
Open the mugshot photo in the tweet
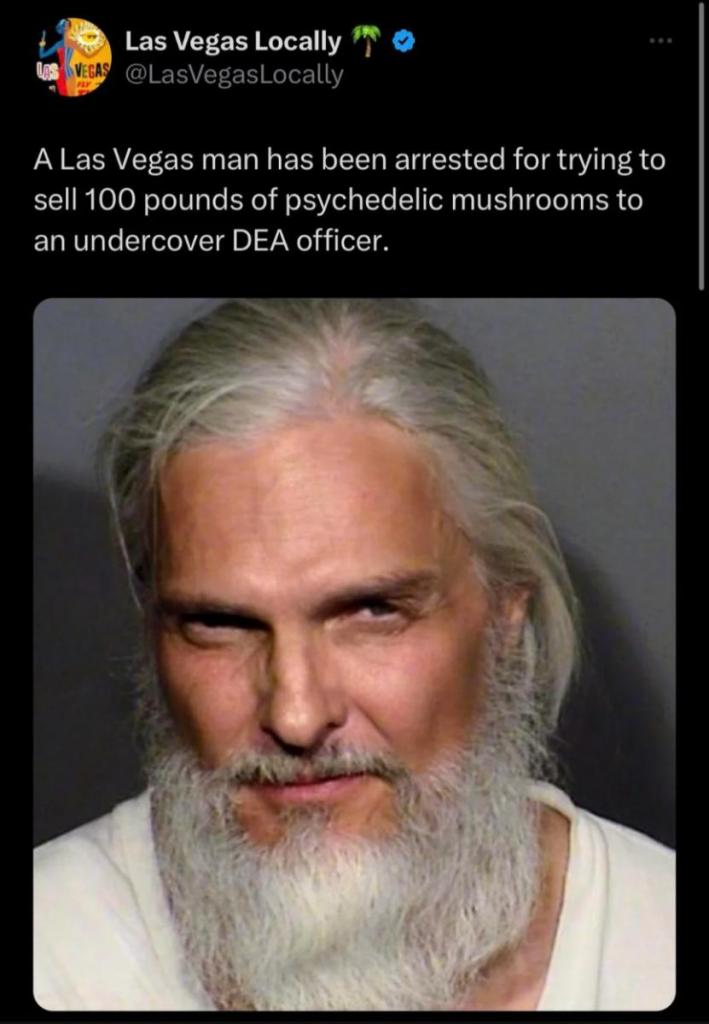point(354,654)
